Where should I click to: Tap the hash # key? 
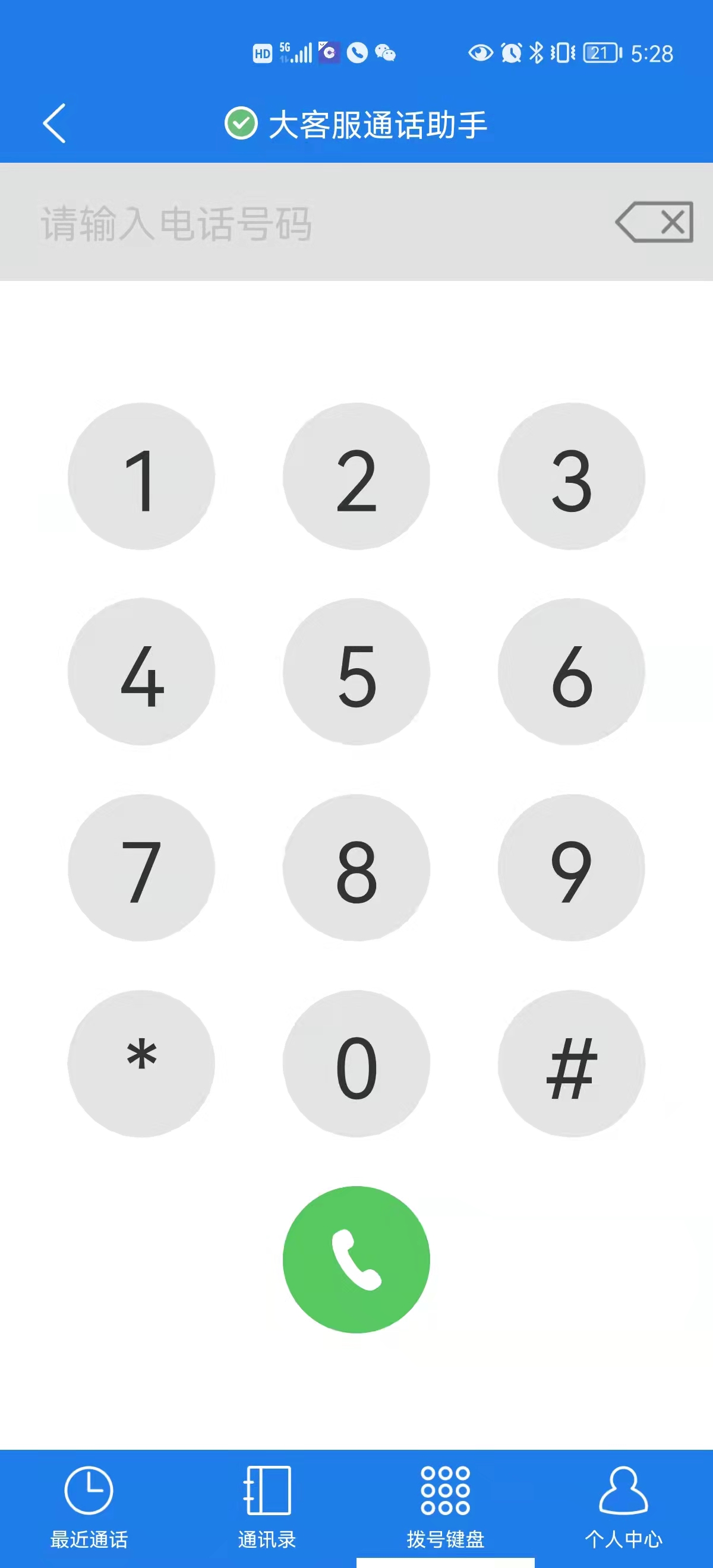point(571,1064)
